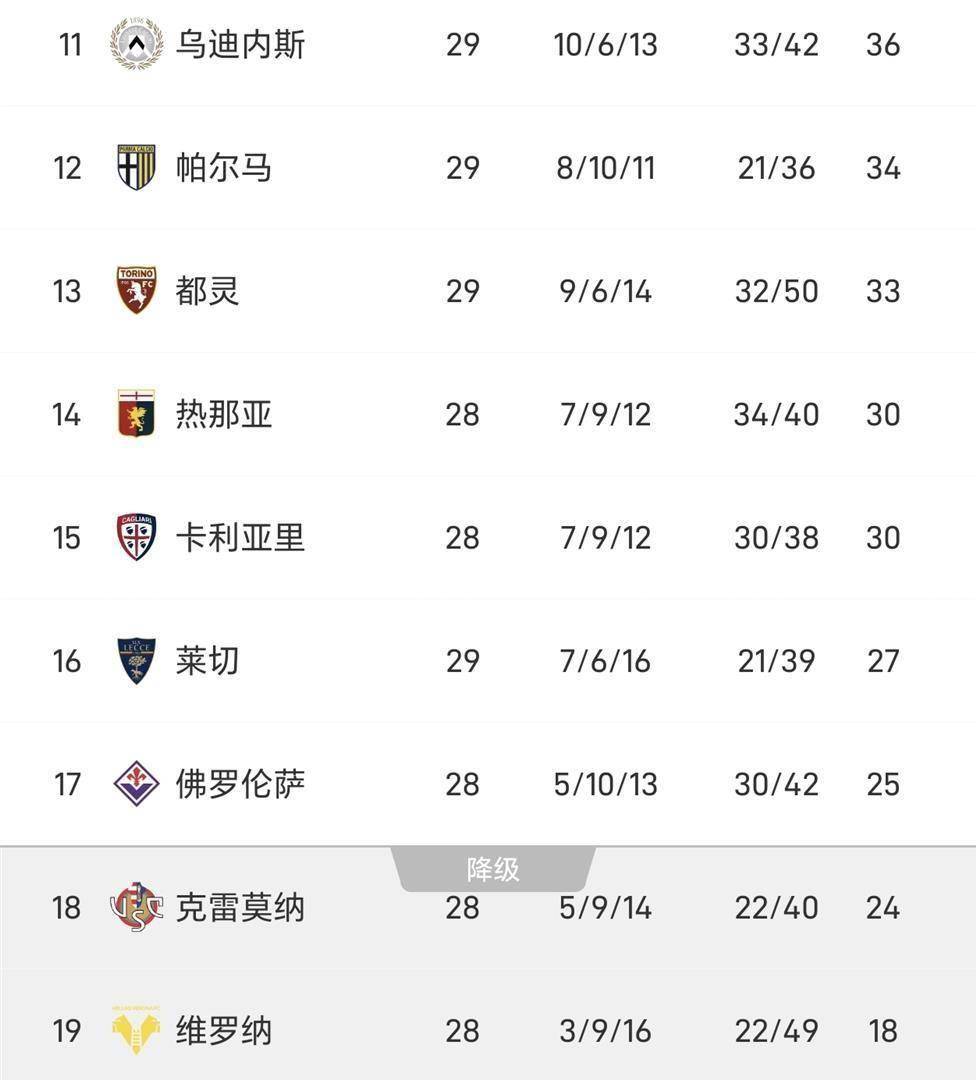Screen dimensions: 976x1080
Task: Open the 降级 relegation zone label
Action: pos(490,870)
